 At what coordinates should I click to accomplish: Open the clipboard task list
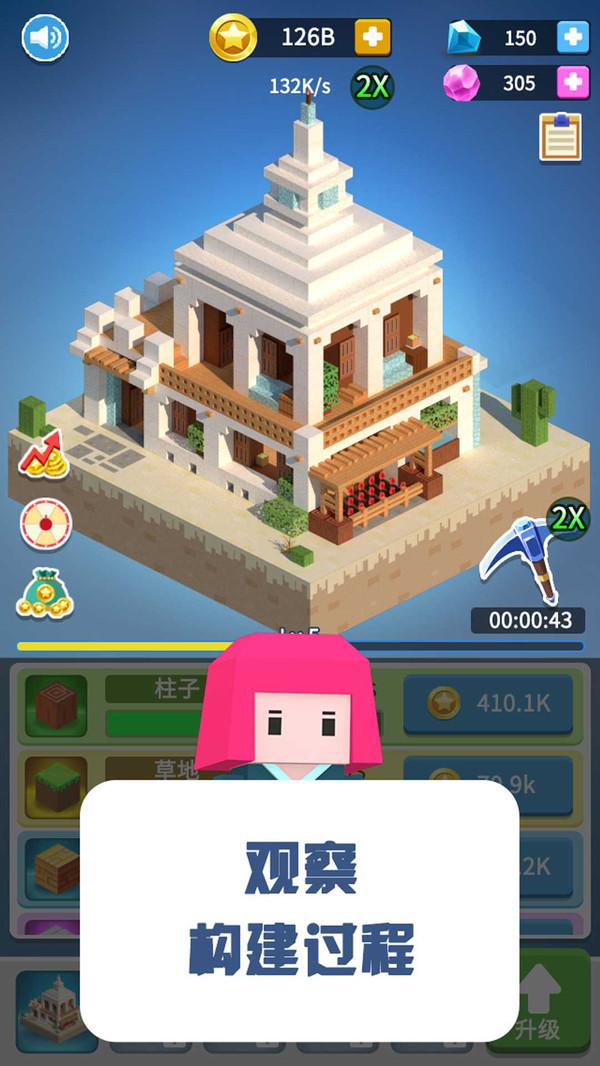coord(560,136)
